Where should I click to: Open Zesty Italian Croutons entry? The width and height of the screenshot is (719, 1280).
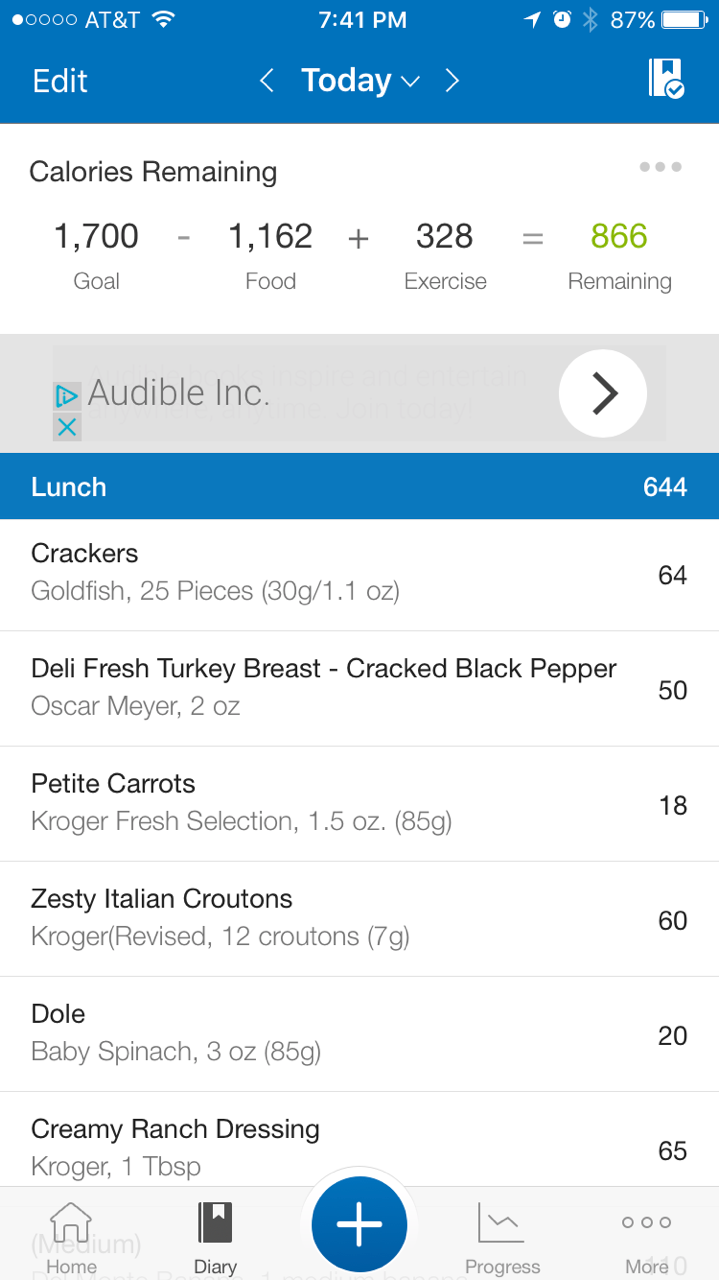(x=360, y=919)
